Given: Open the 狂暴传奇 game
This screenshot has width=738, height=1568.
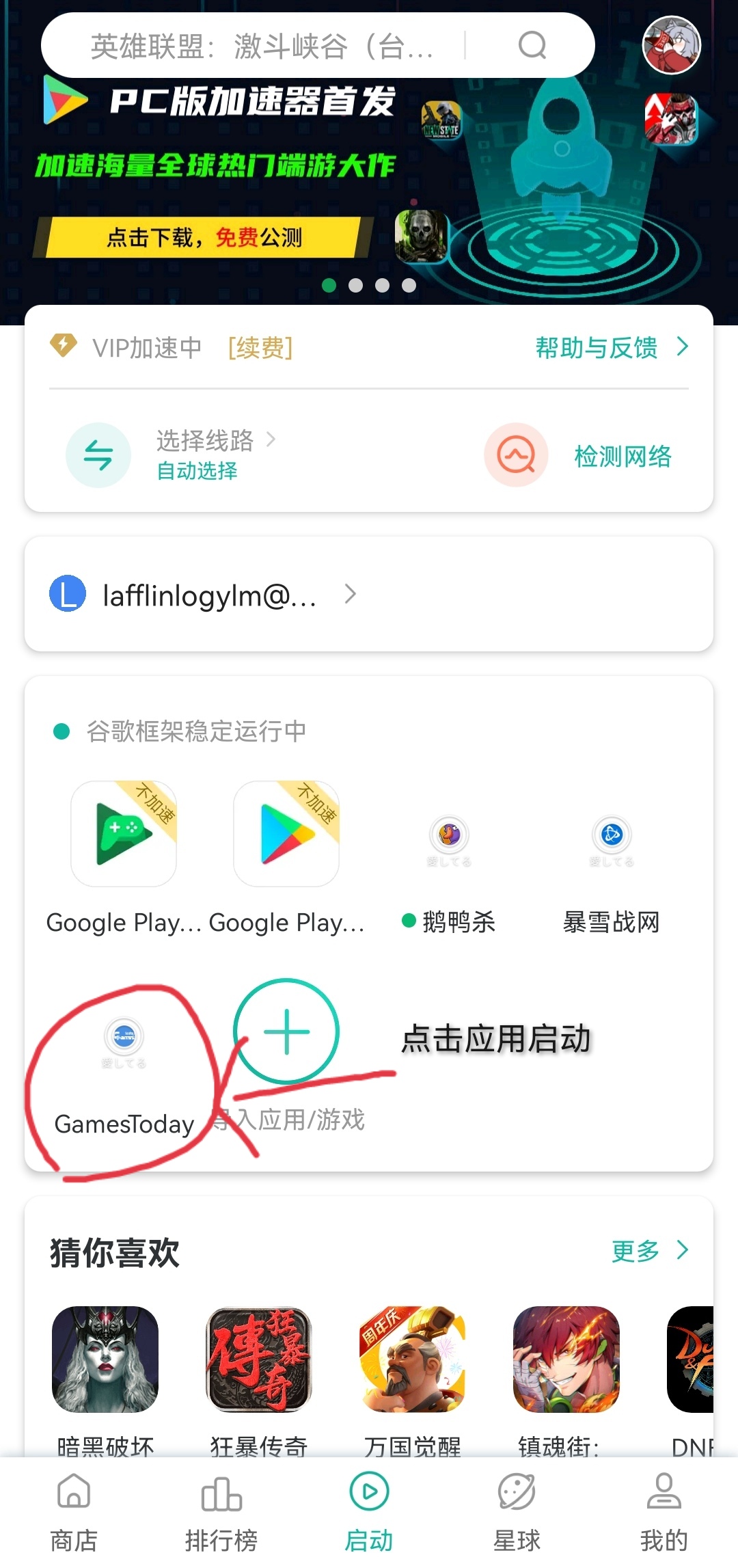Looking at the screenshot, I should point(258,1360).
